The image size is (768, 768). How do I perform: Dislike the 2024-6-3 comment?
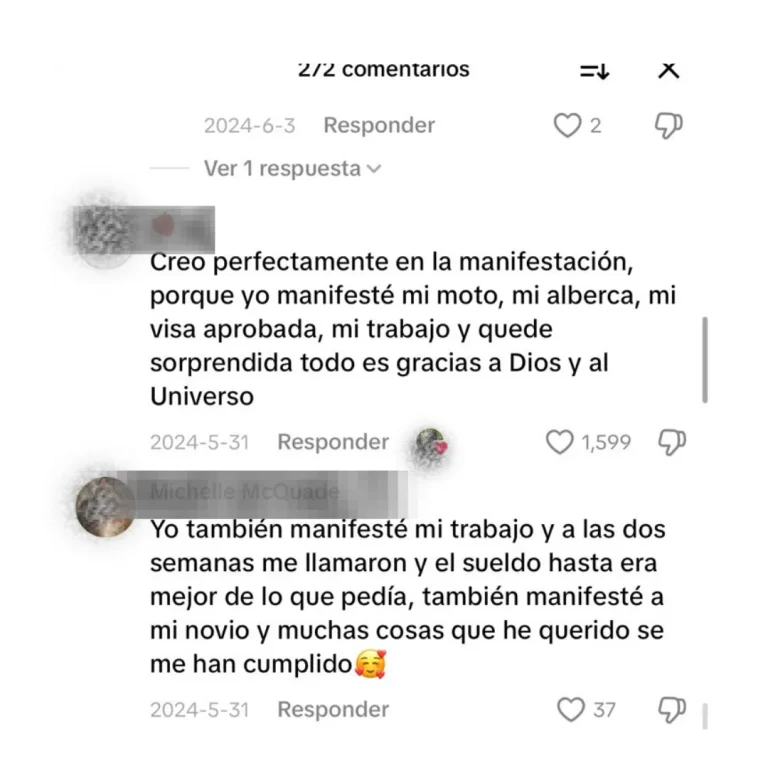click(x=668, y=125)
